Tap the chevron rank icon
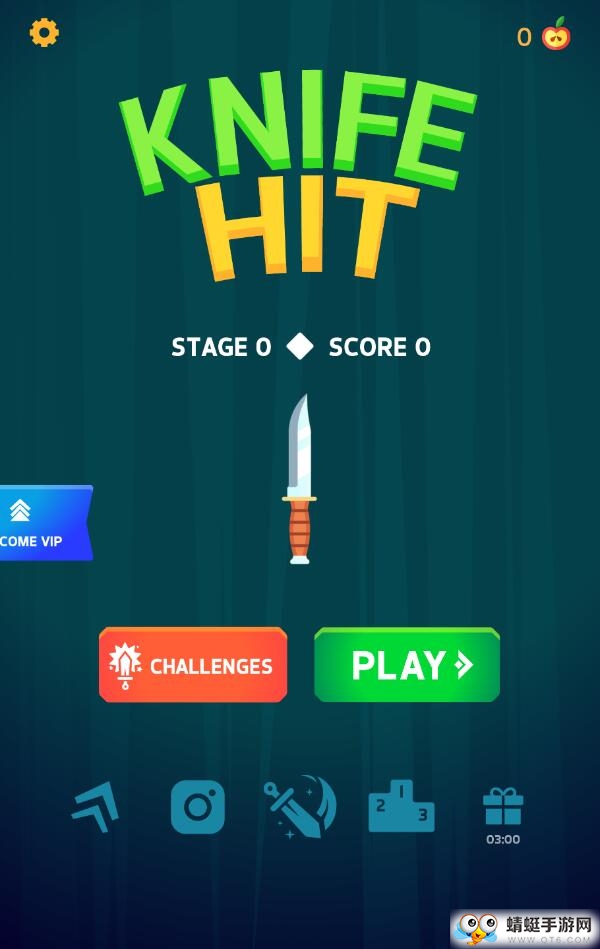 96,806
